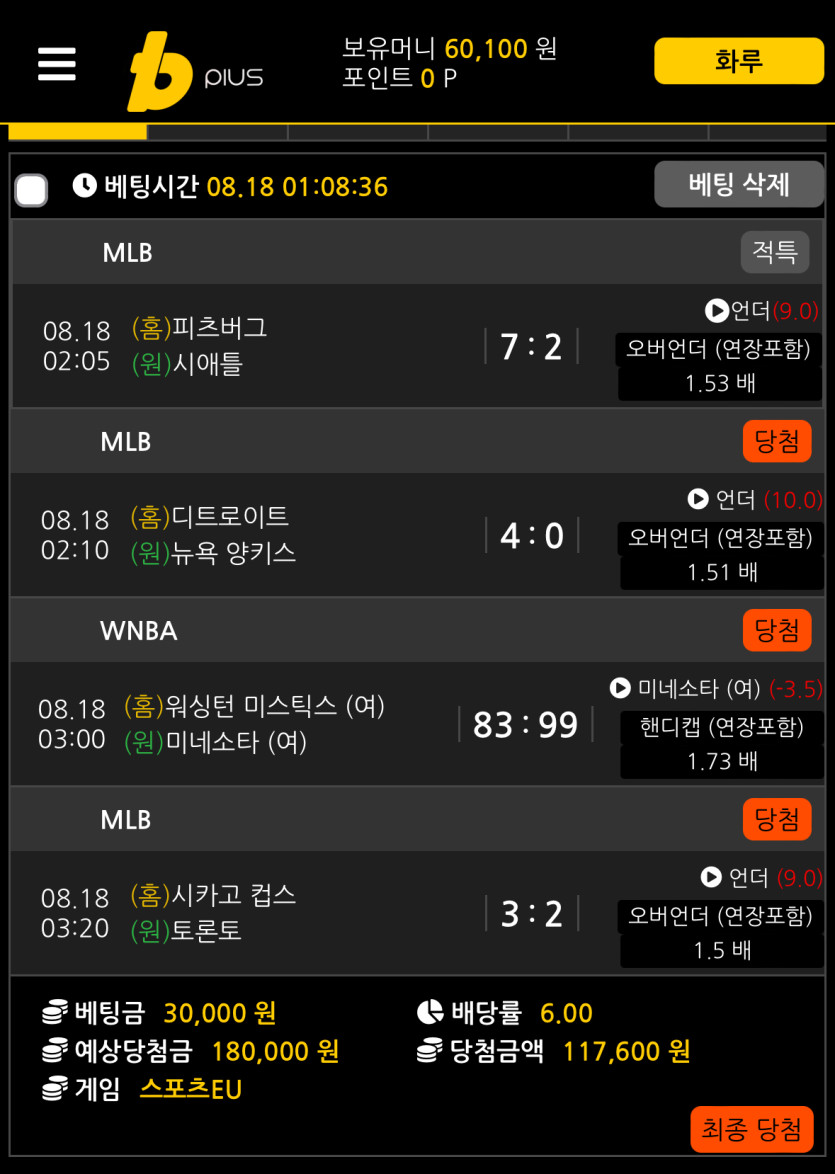Open the hamburger menu
Image resolution: width=835 pixels, height=1174 pixels.
click(x=57, y=64)
